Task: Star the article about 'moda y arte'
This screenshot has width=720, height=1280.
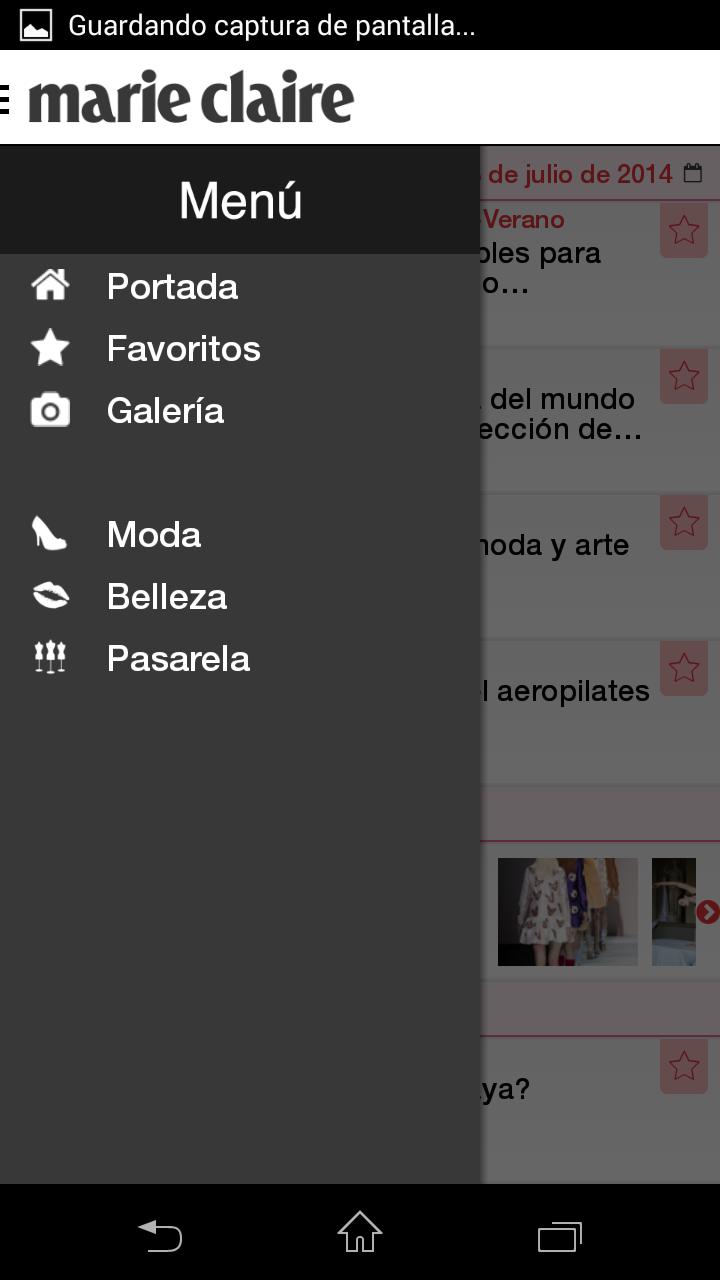Action: pos(684,522)
